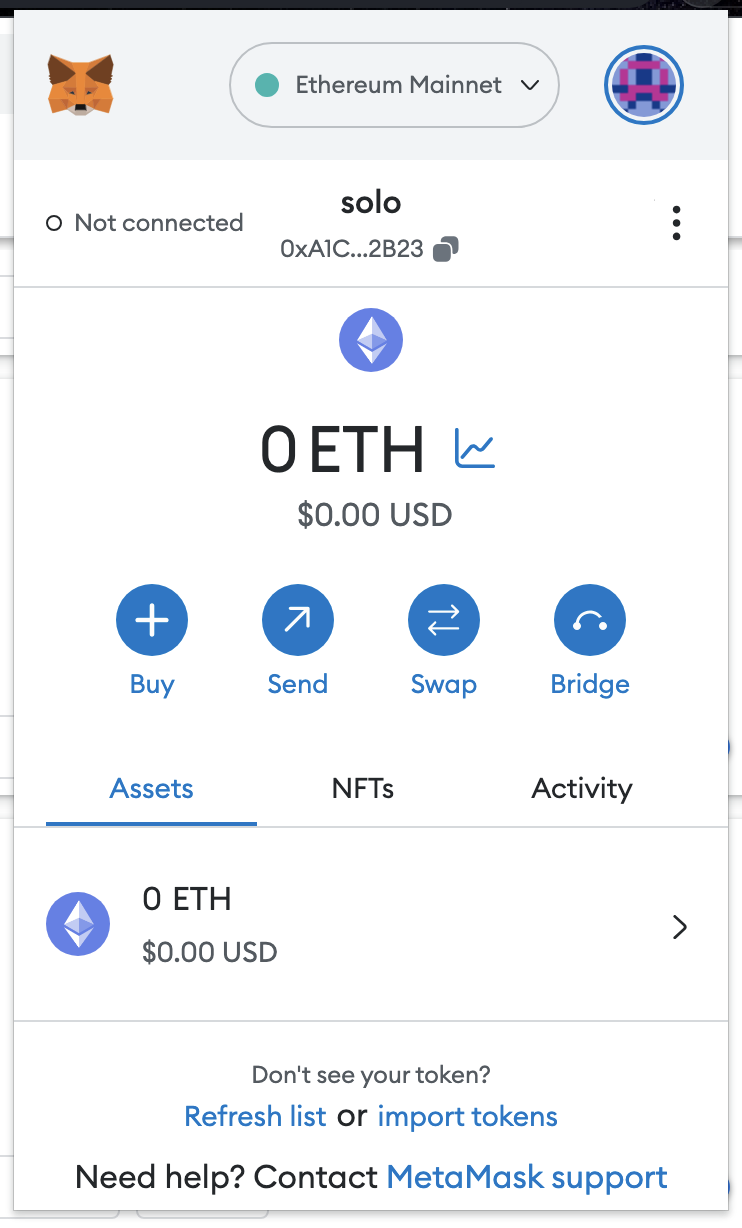Screen dimensions: 742x1228
Task: Tap the Refresh list link
Action: coord(256,1116)
